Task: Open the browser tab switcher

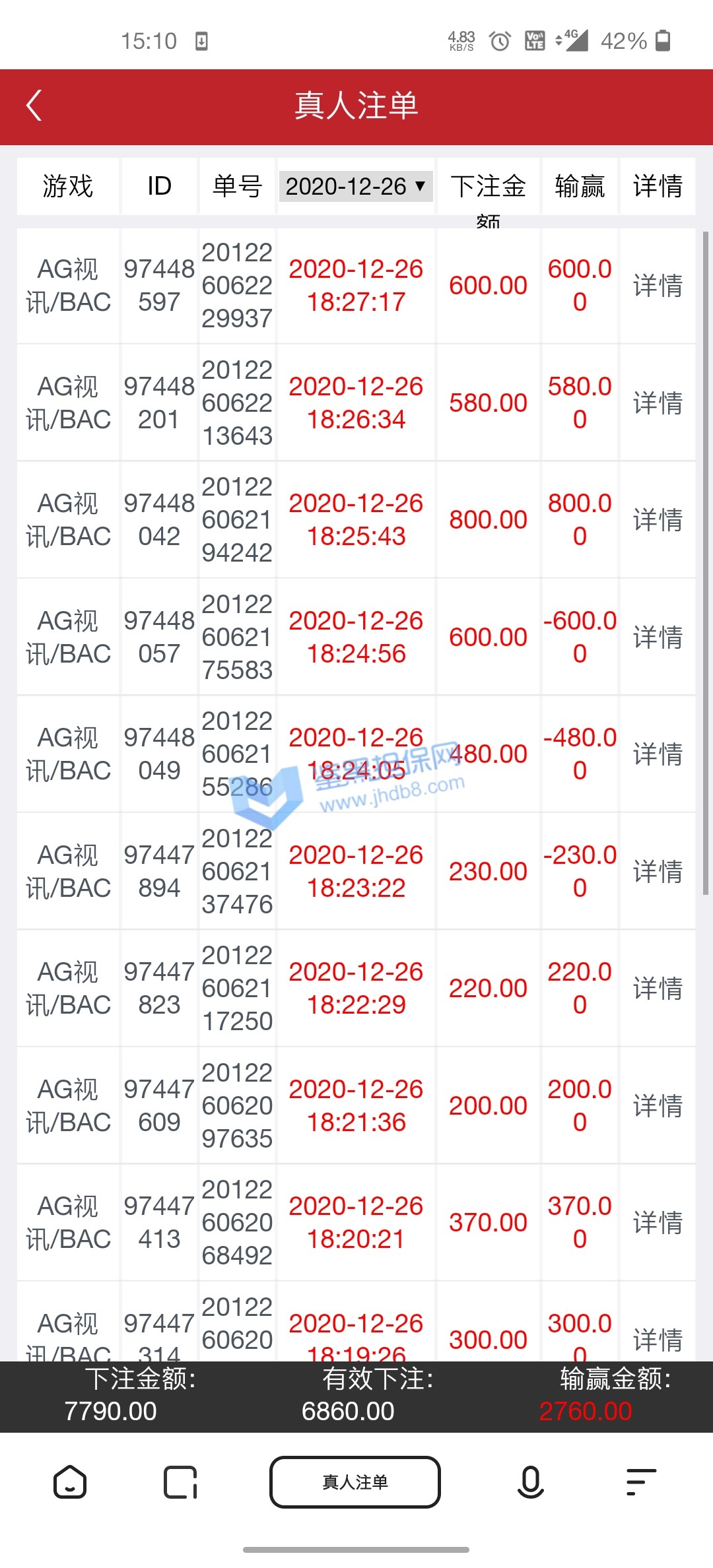Action: [x=180, y=1483]
